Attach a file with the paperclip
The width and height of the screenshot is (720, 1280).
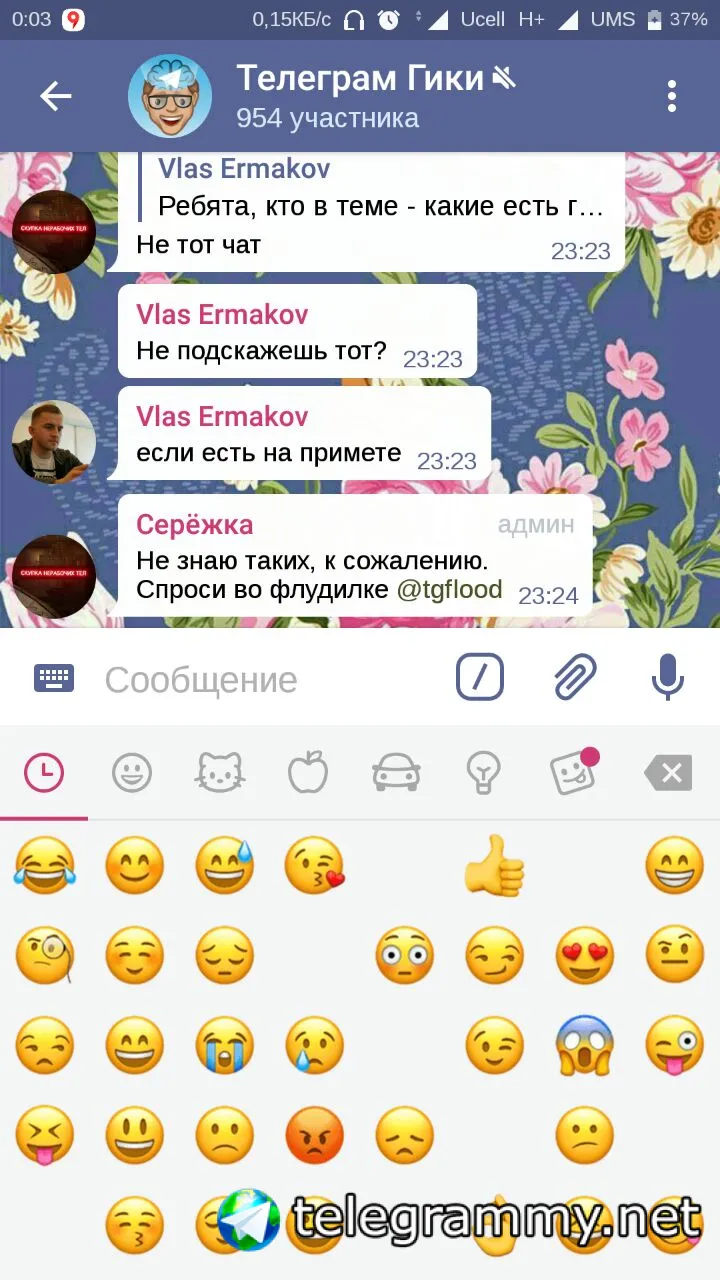point(575,679)
